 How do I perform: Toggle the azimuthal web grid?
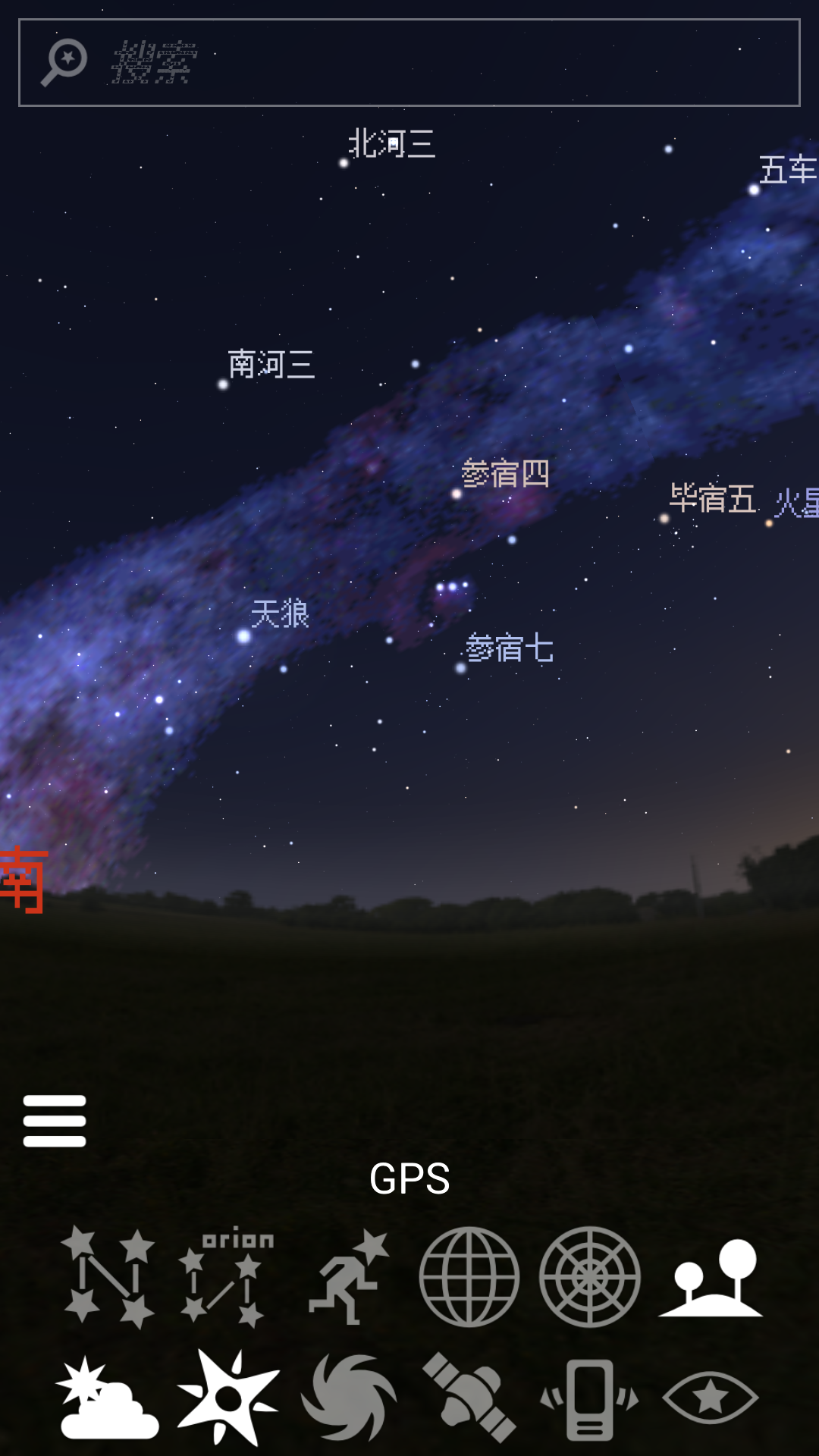(x=589, y=1277)
